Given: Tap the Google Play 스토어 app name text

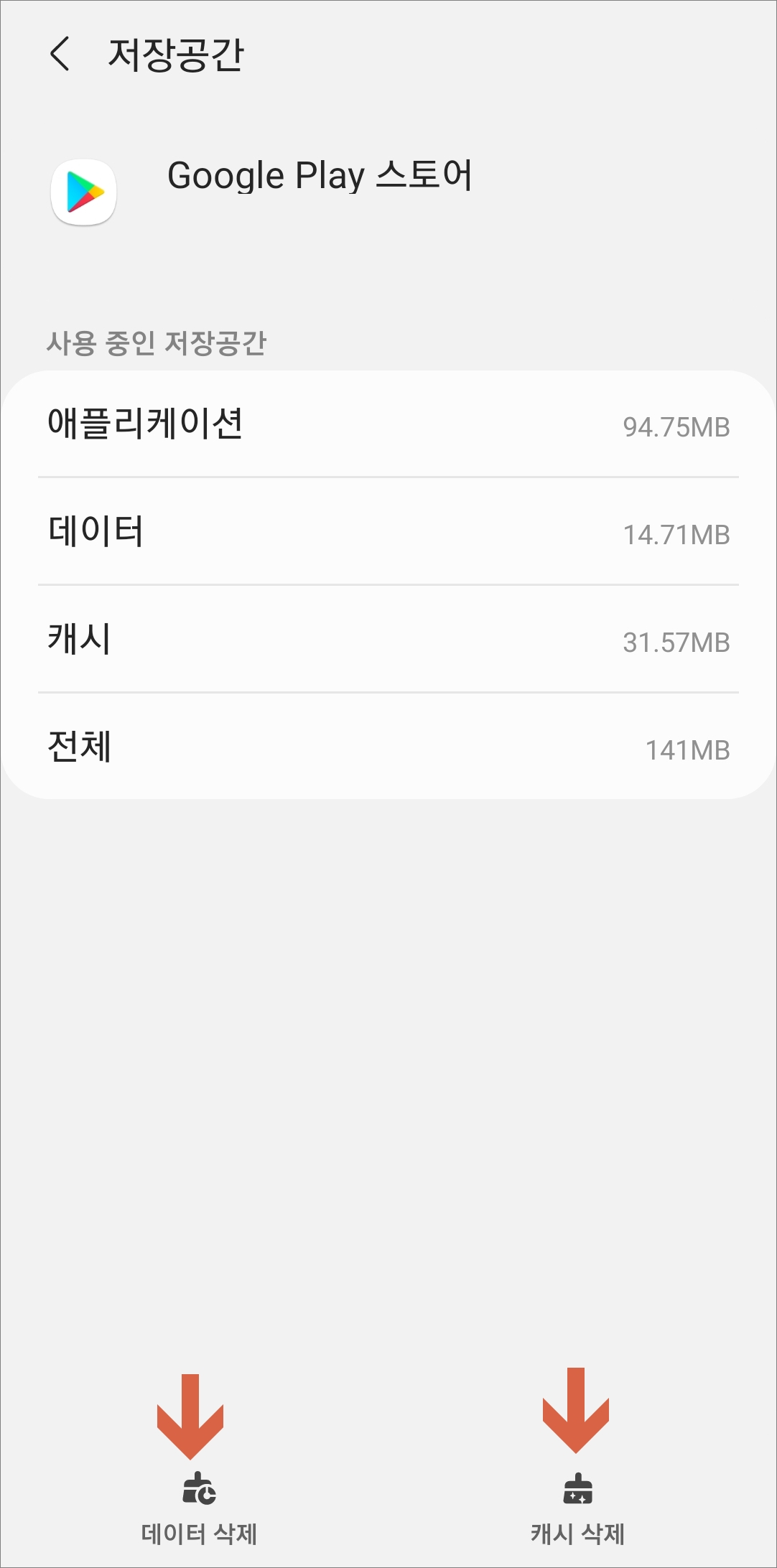Looking at the screenshot, I should click(321, 174).
